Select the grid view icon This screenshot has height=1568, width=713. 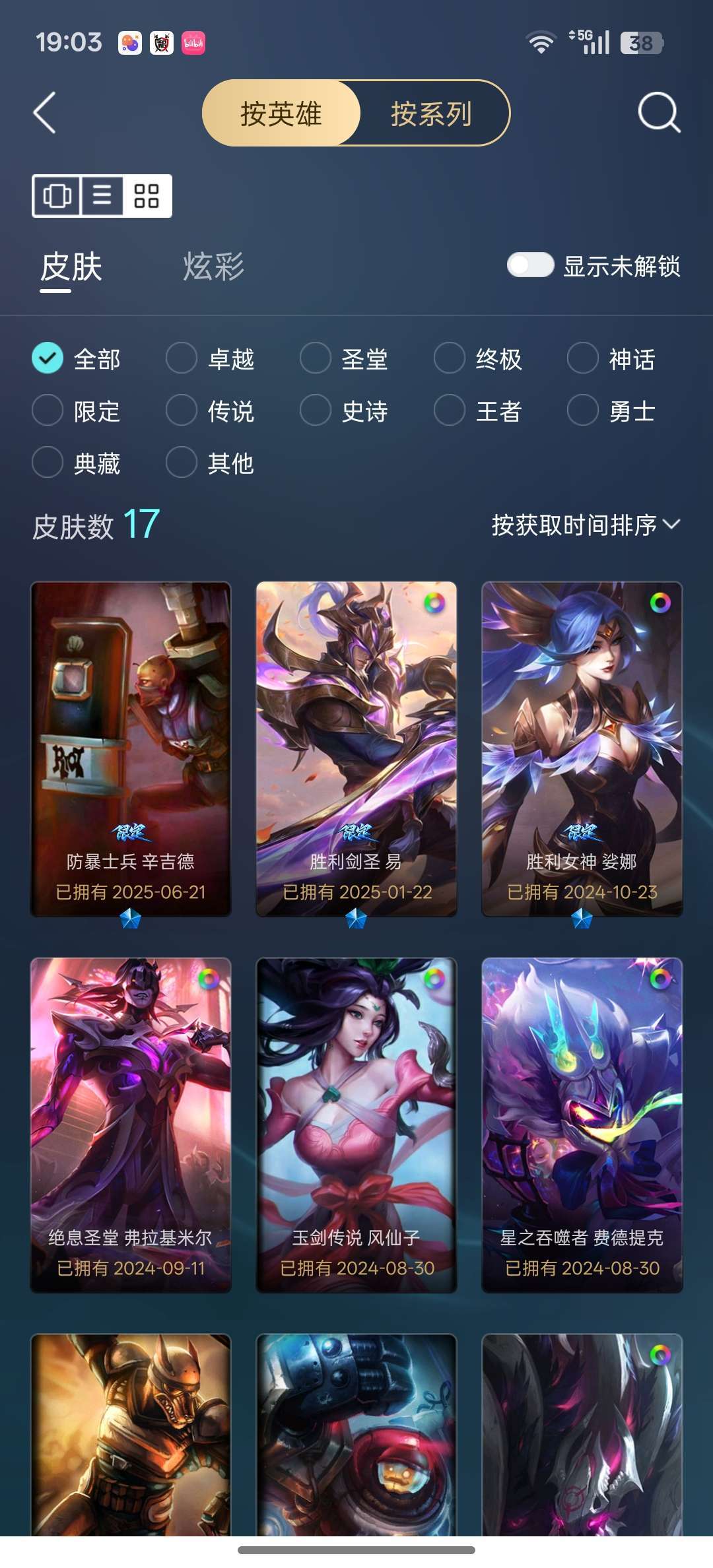point(145,196)
